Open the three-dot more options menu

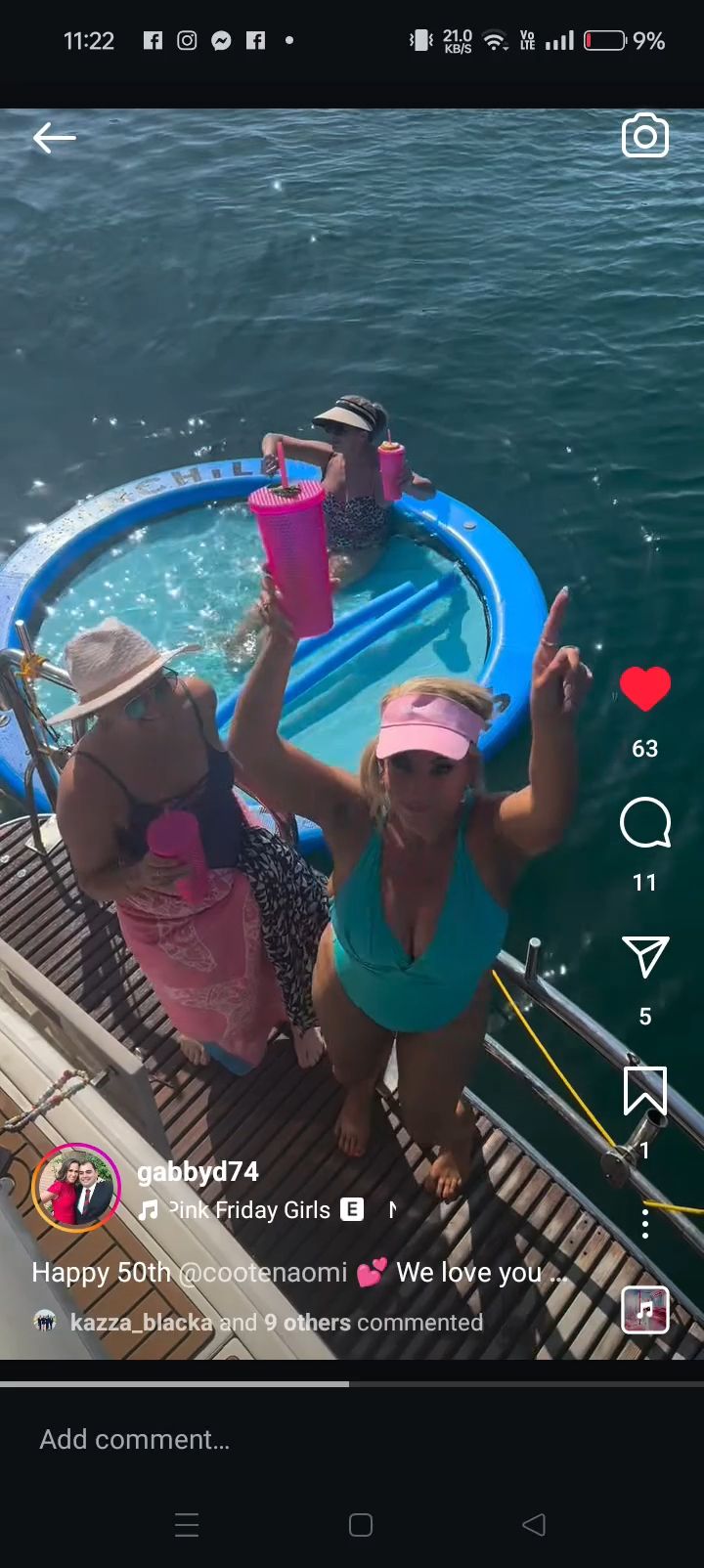[645, 1223]
